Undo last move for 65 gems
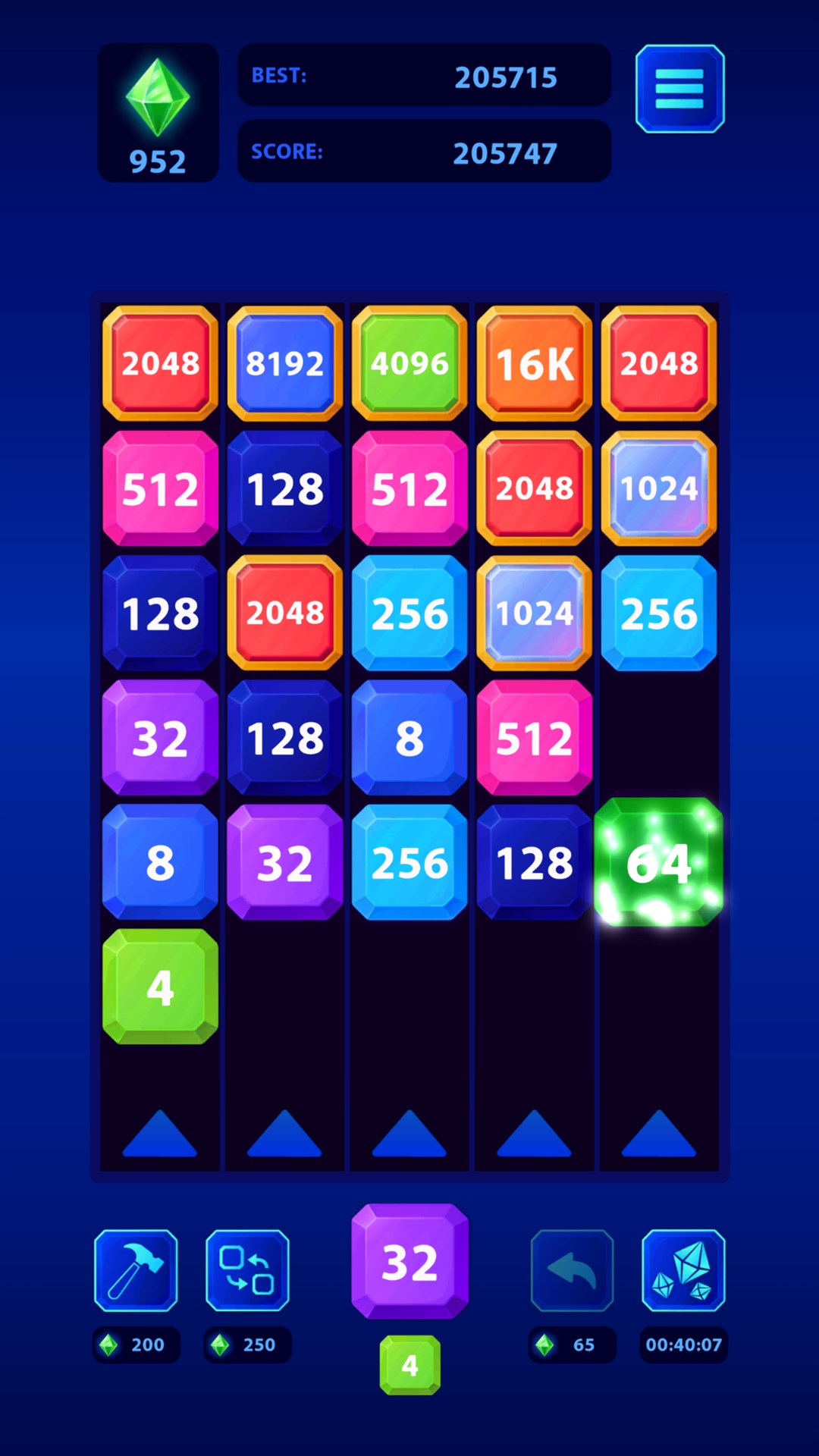This screenshot has height=1456, width=819. pyautogui.click(x=572, y=1269)
